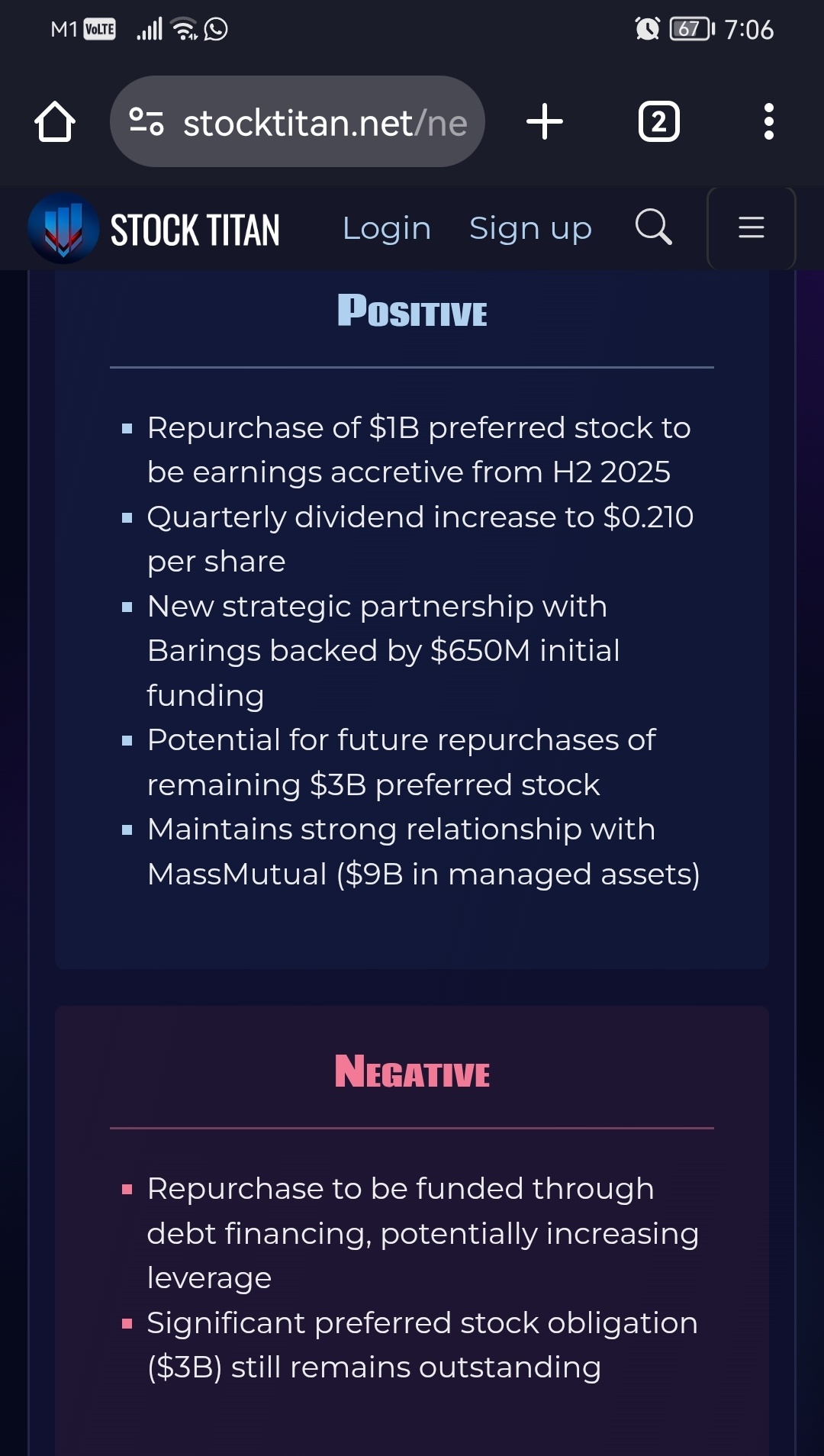Open a new browser tab
The width and height of the screenshot is (824, 1456).
(x=545, y=122)
